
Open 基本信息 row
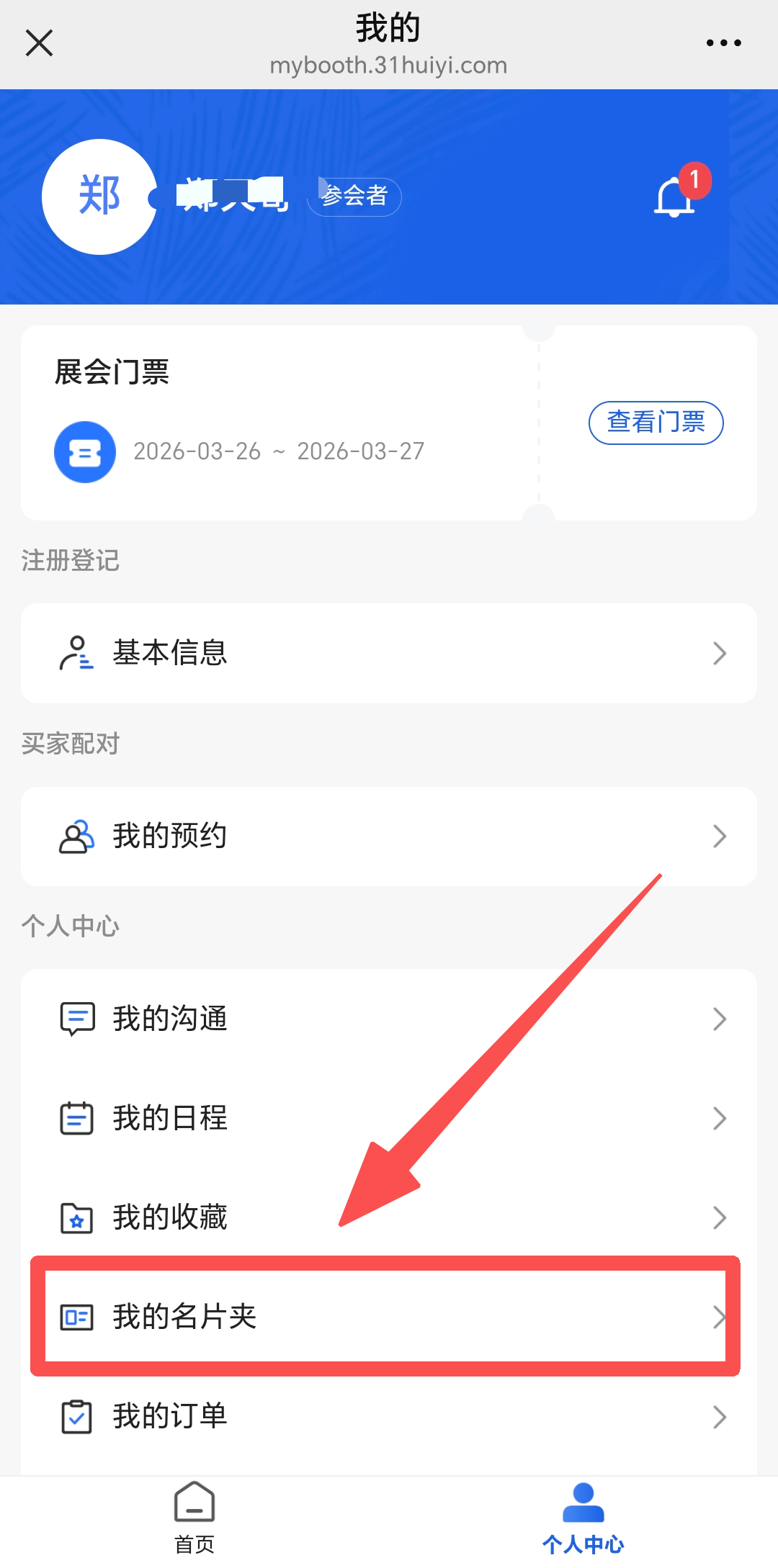389,653
